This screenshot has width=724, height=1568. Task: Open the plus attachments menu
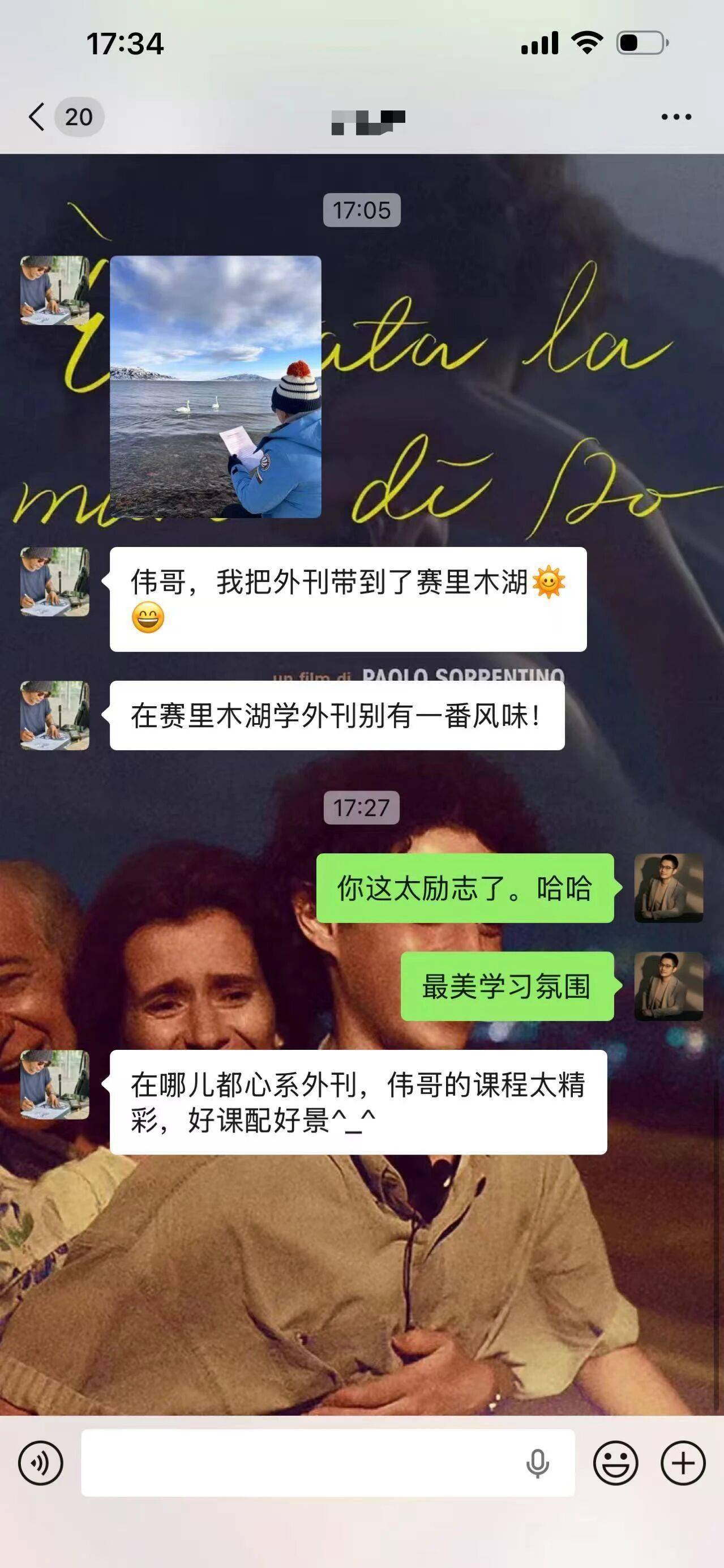tap(683, 1463)
